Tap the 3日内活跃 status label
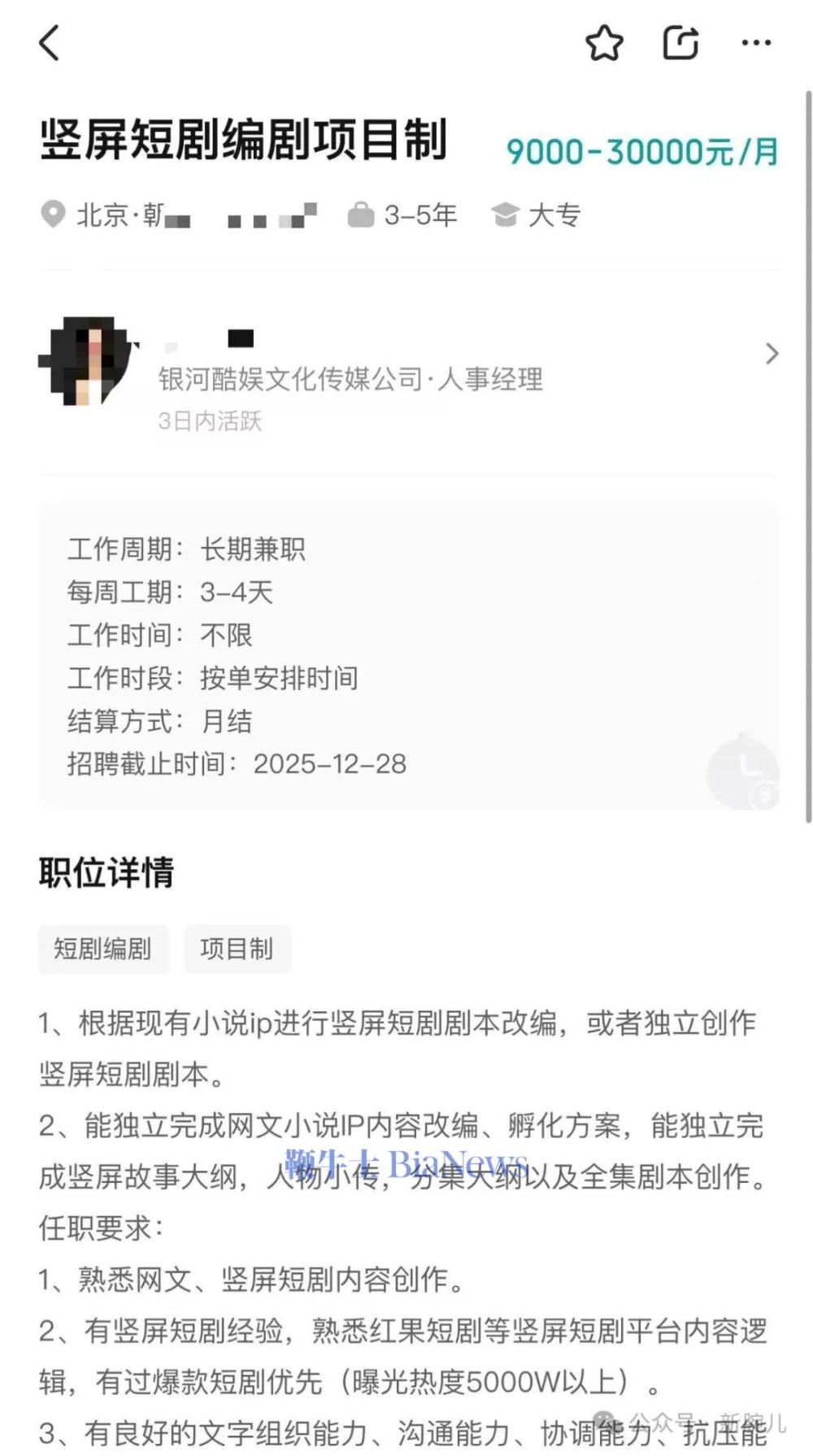The height and width of the screenshot is (1456, 813). (x=210, y=421)
